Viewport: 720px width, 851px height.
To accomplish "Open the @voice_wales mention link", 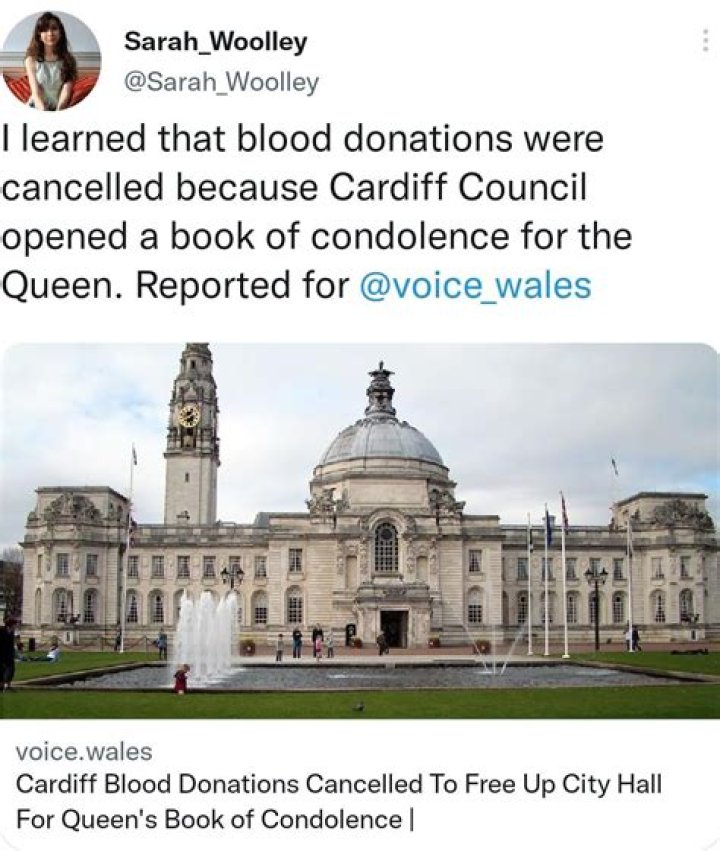I will [x=474, y=286].
